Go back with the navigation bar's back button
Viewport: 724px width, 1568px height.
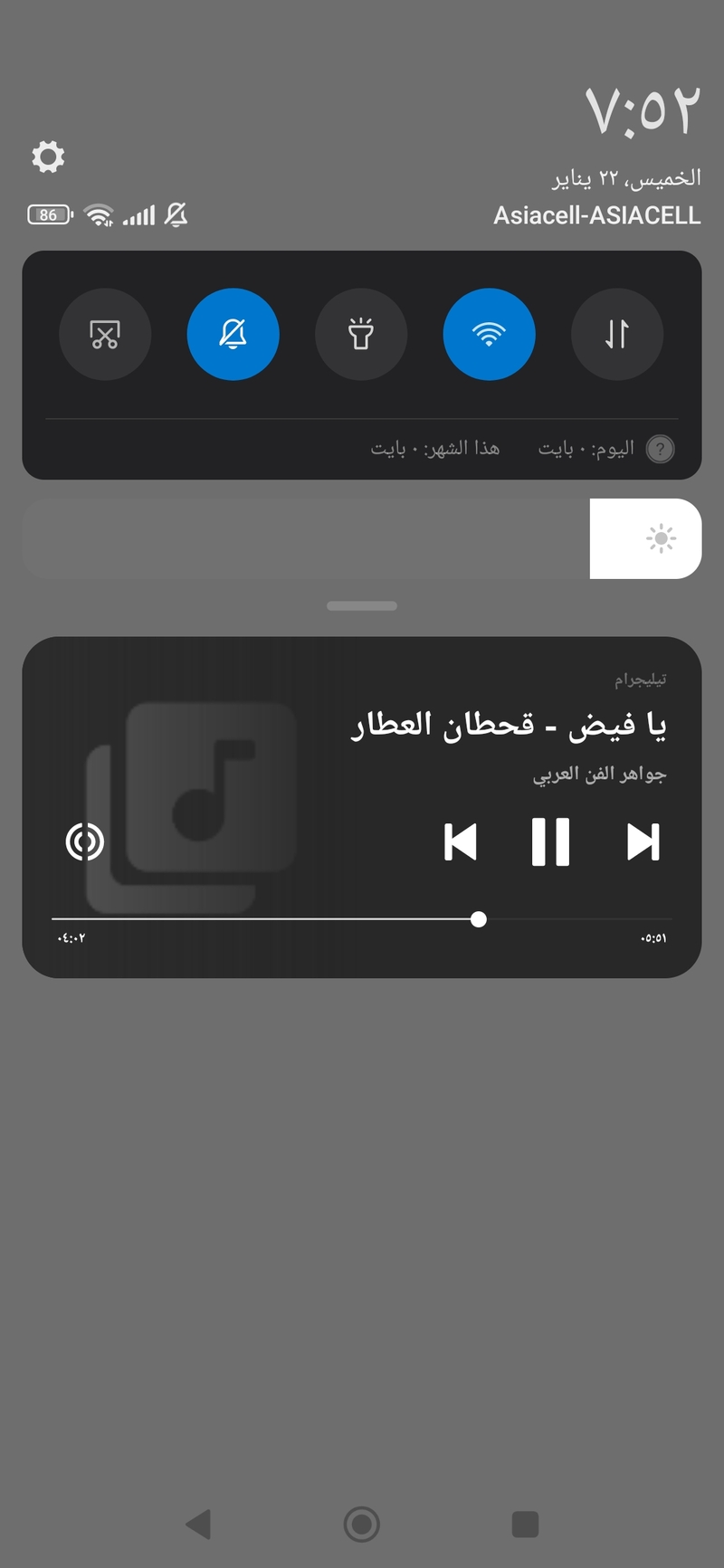[x=198, y=1524]
